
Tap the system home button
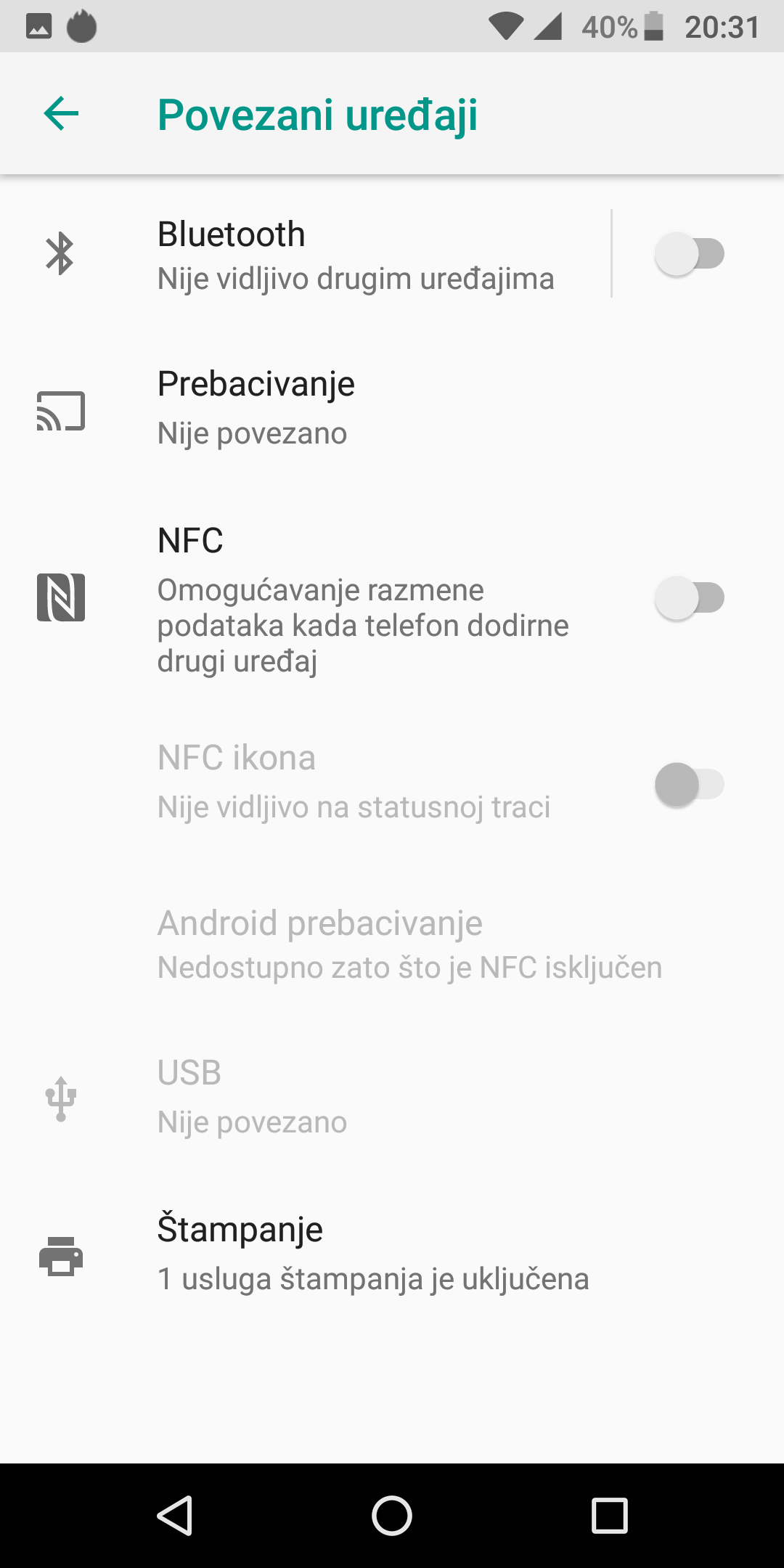pos(392,1516)
